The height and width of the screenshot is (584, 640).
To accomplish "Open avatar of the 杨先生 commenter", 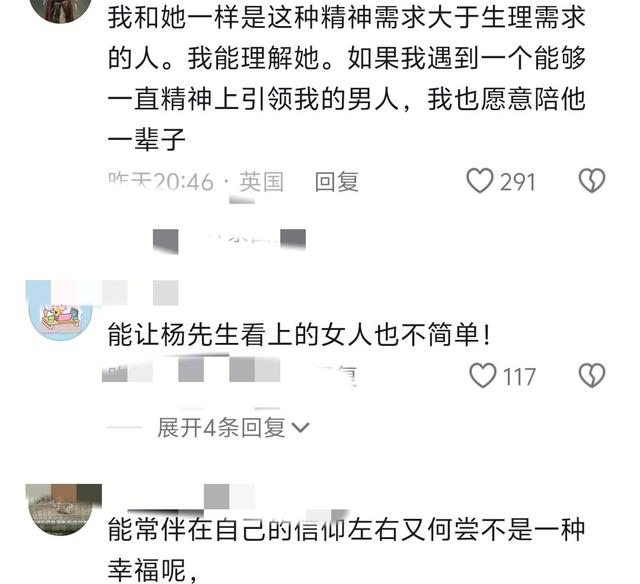I will [x=60, y=311].
